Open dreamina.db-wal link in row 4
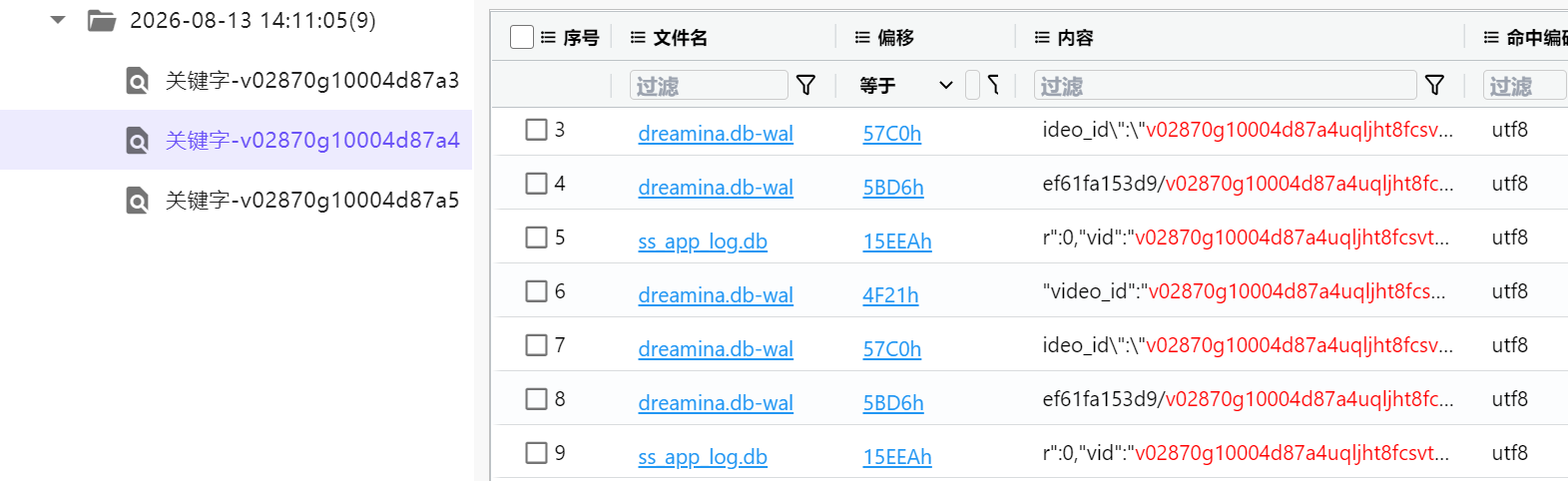This screenshot has width=1568, height=481. tap(716, 188)
